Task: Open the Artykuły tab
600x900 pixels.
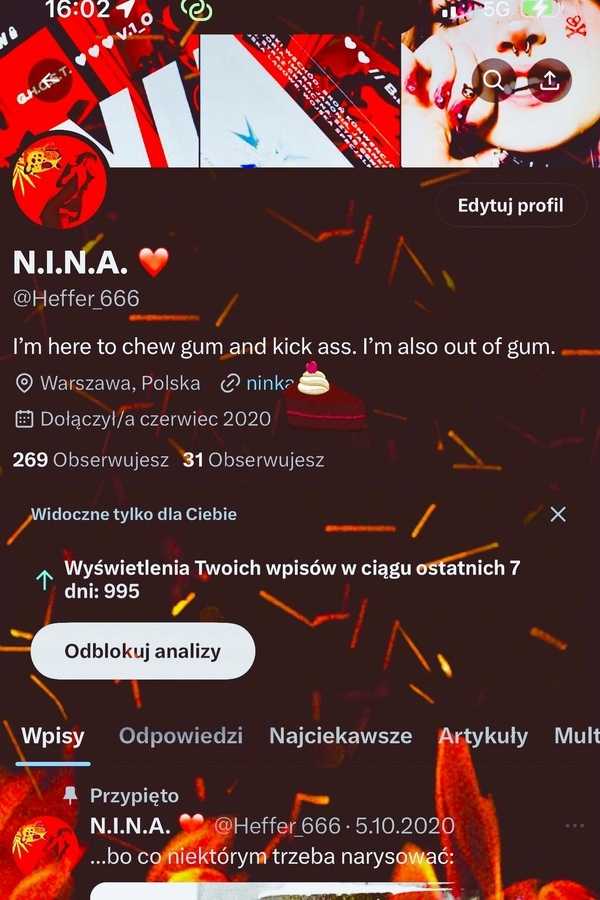Action: 482,736
